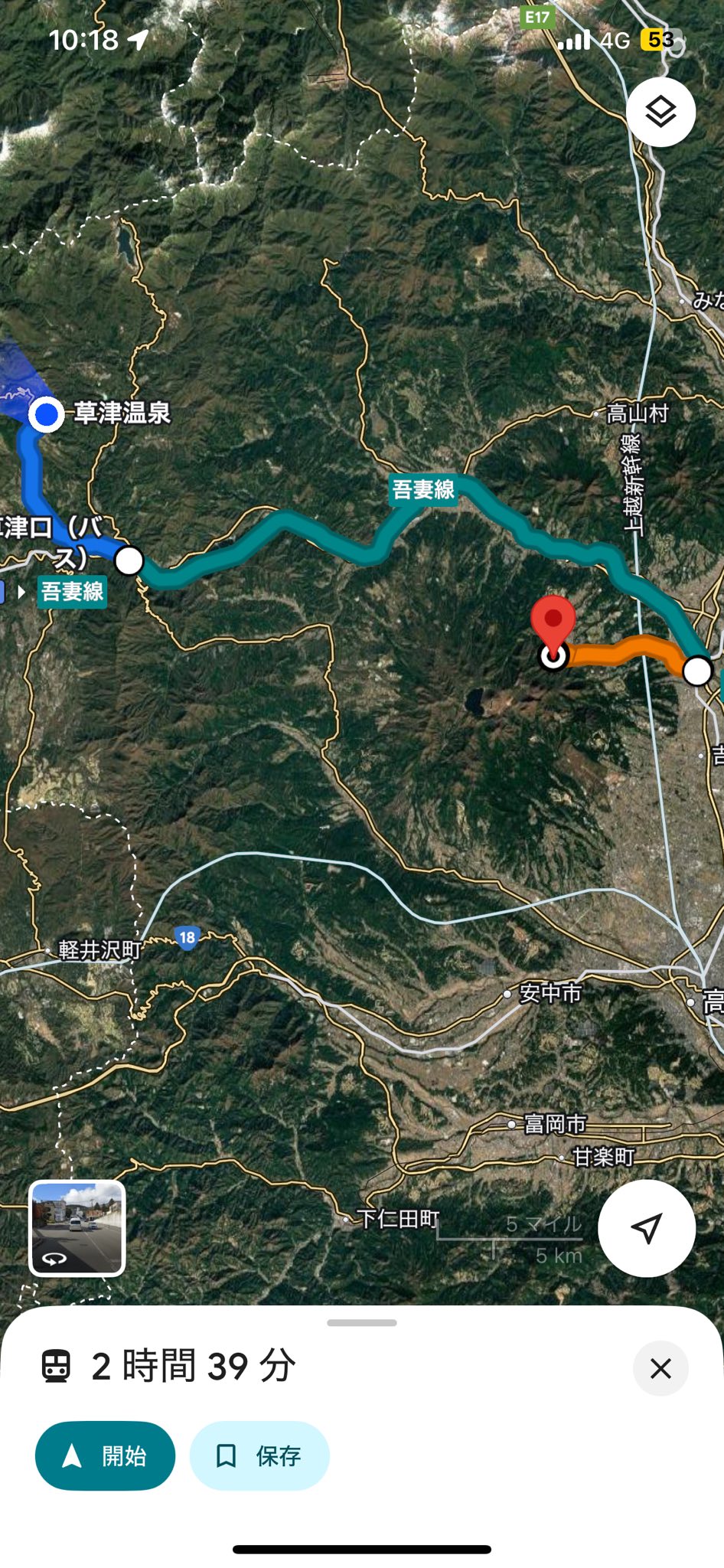724x1568 pixels.
Task: Open the map layers selector
Action: 660,113
